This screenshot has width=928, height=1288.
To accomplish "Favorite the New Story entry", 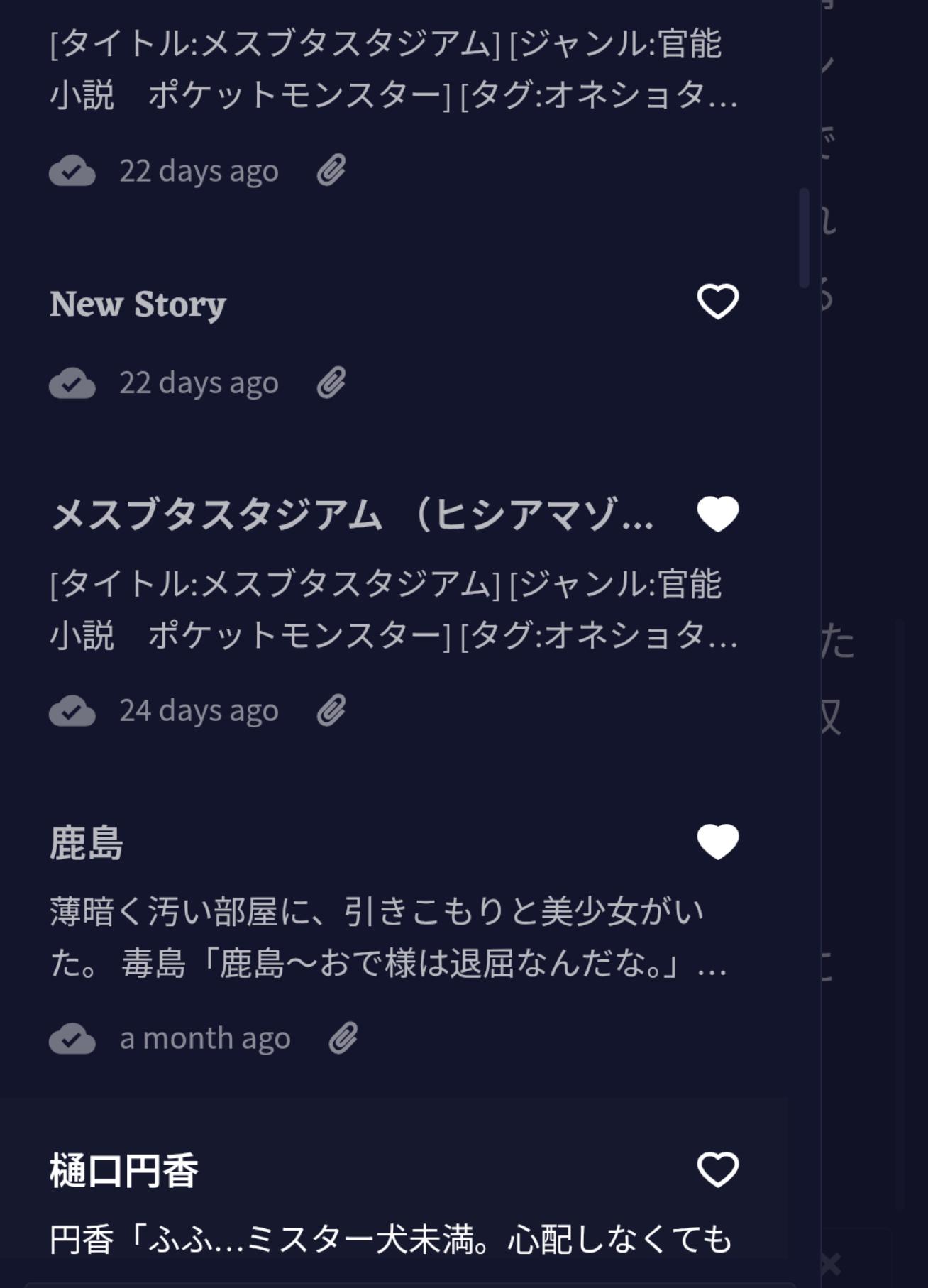I will click(718, 302).
